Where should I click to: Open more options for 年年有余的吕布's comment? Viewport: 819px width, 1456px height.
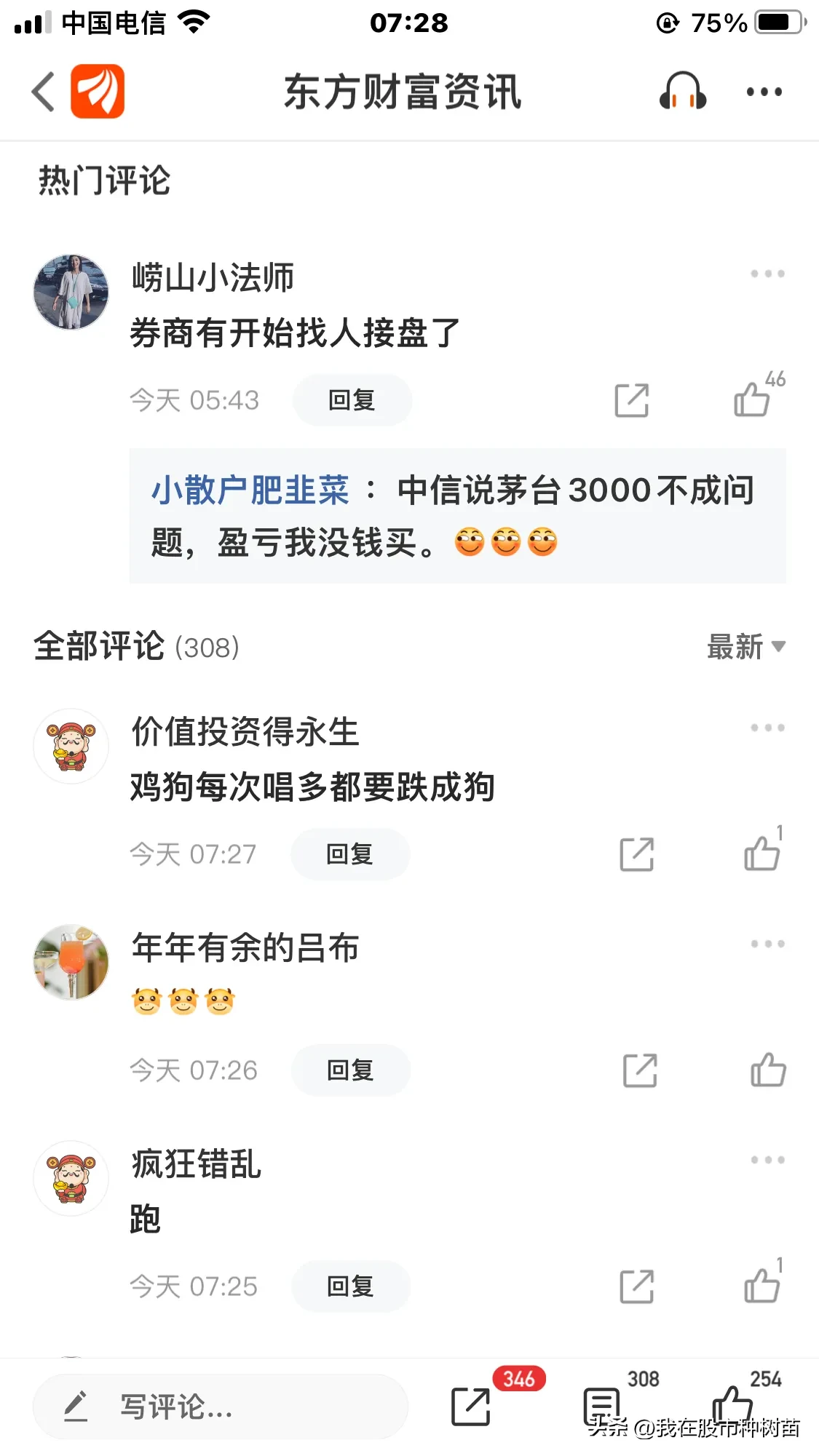pyautogui.click(x=767, y=944)
